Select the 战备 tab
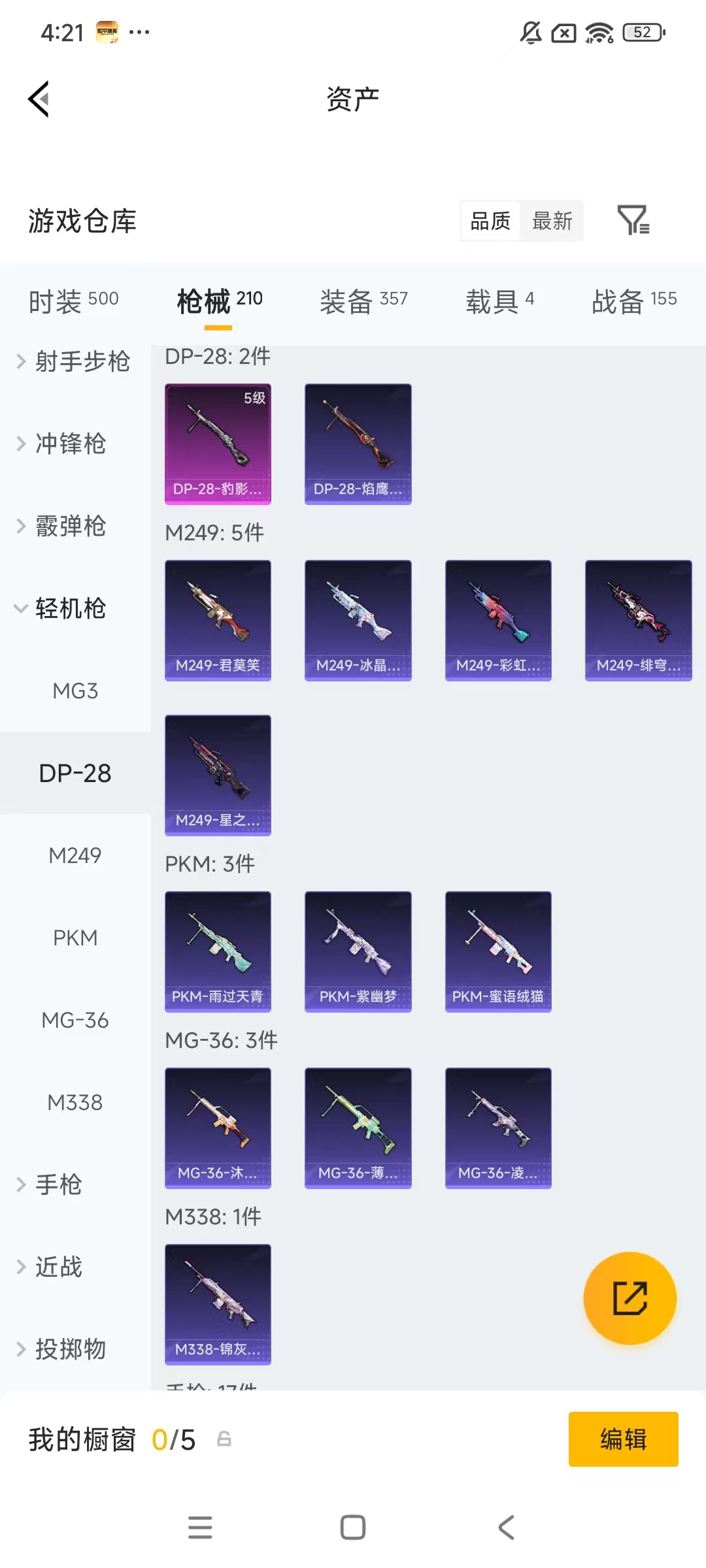706x1568 pixels. pos(634,301)
